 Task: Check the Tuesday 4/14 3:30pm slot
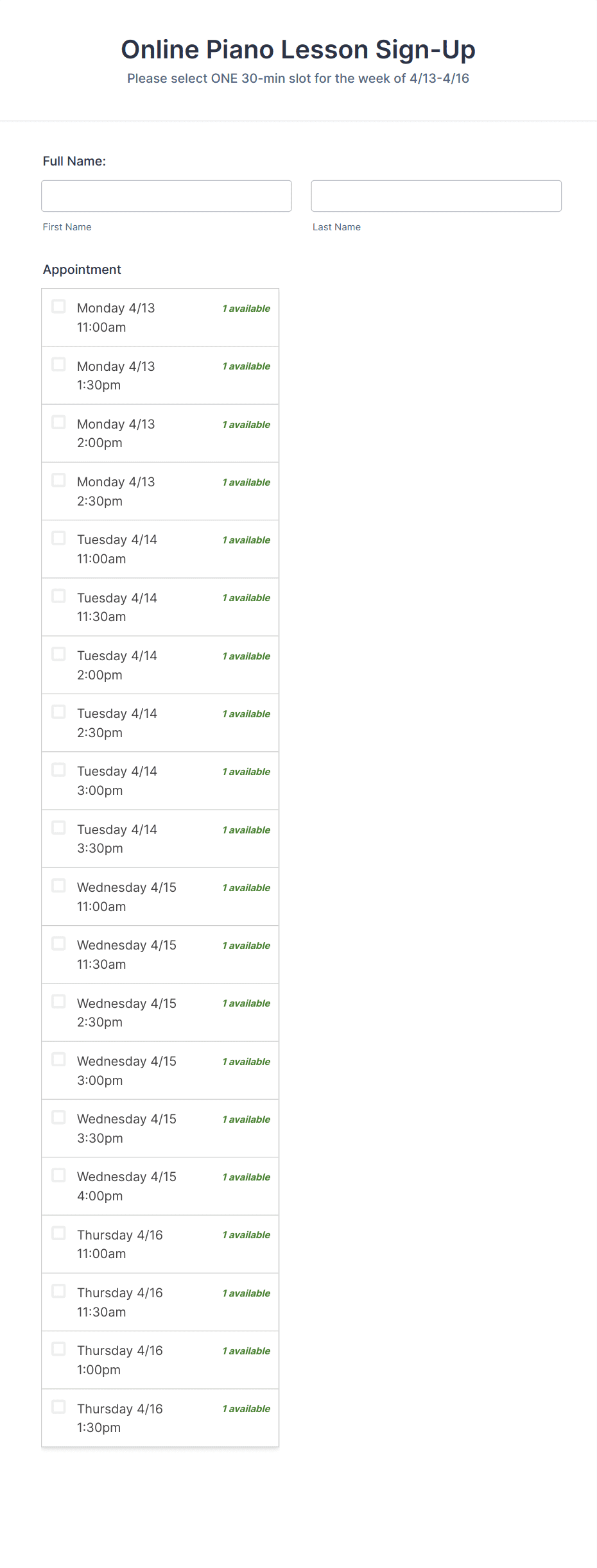tap(58, 828)
